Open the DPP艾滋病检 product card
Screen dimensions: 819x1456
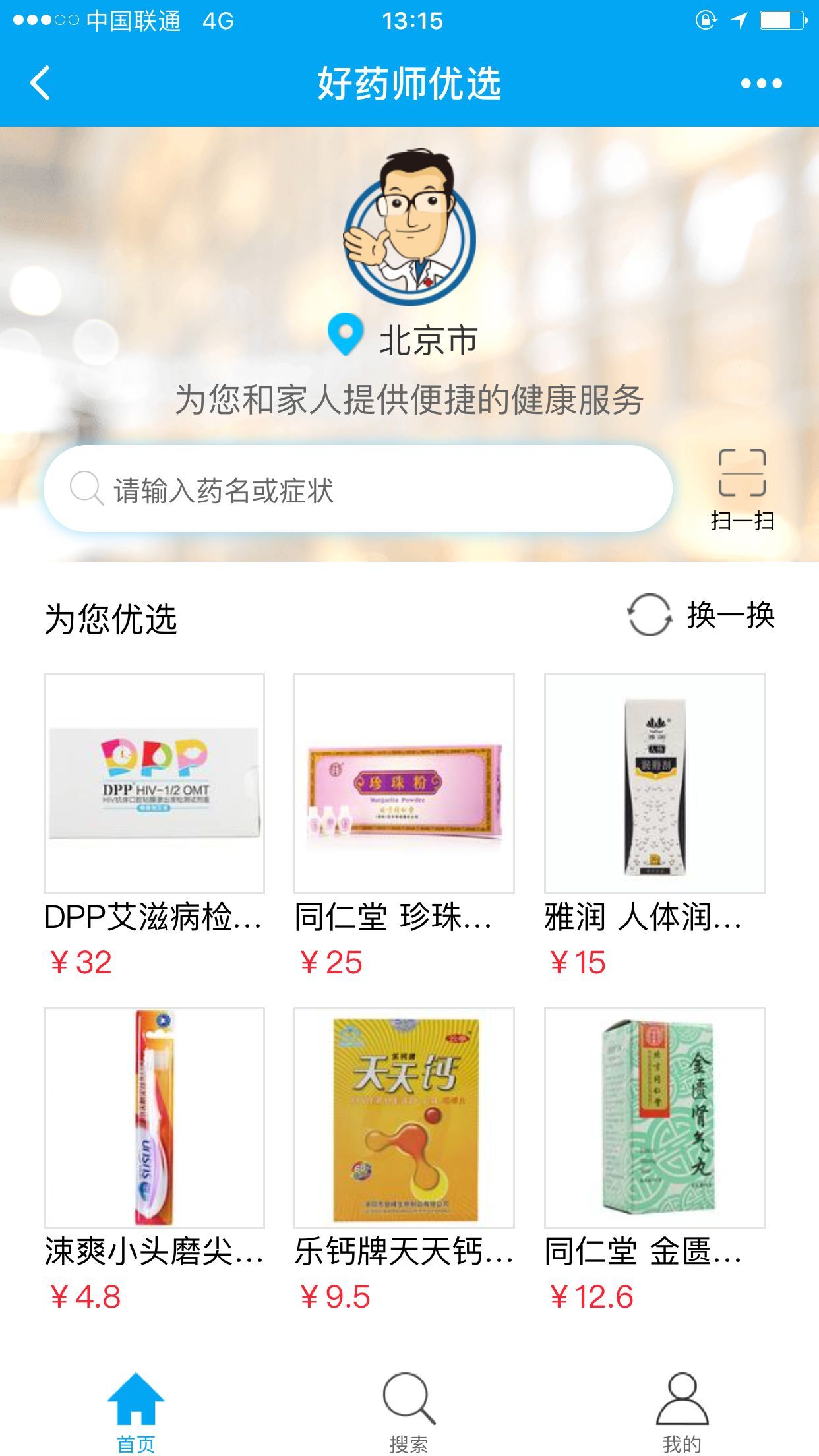click(x=154, y=783)
